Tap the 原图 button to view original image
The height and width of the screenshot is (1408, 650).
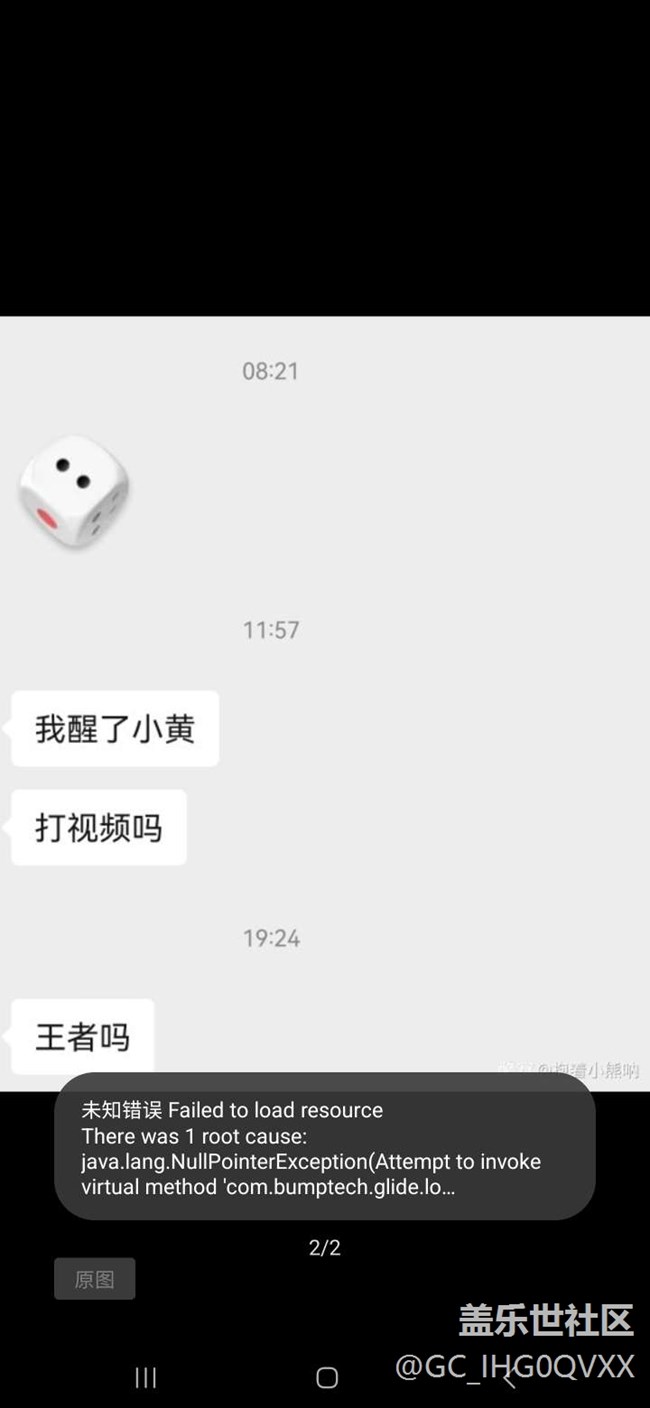pos(95,1279)
